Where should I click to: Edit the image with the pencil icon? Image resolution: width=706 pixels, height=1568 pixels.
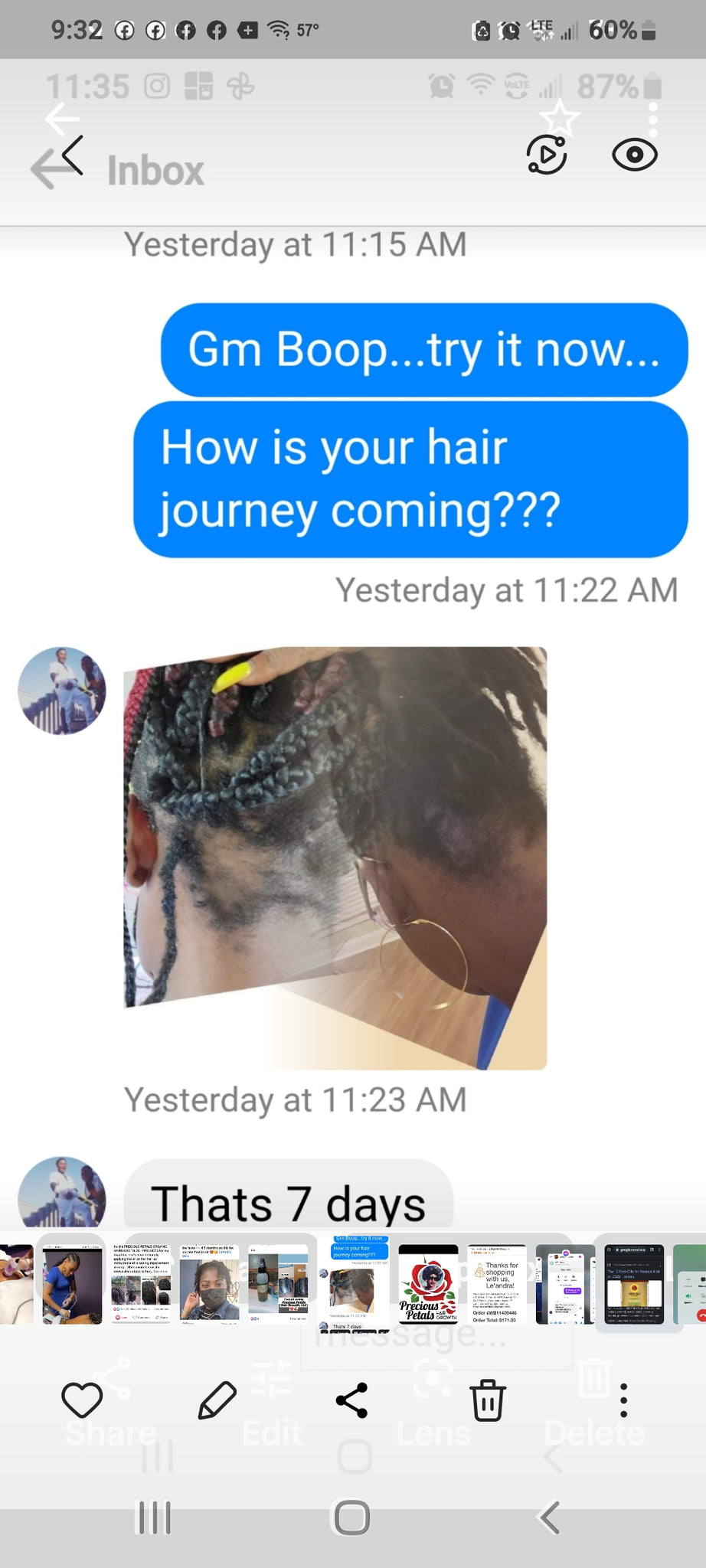pos(217,1400)
